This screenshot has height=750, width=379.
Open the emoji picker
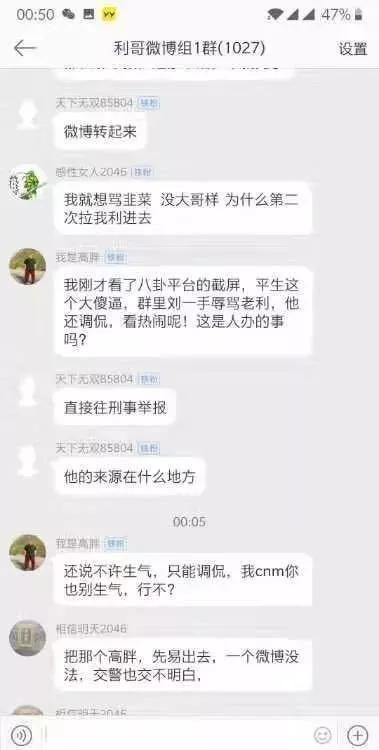[x=323, y=734]
